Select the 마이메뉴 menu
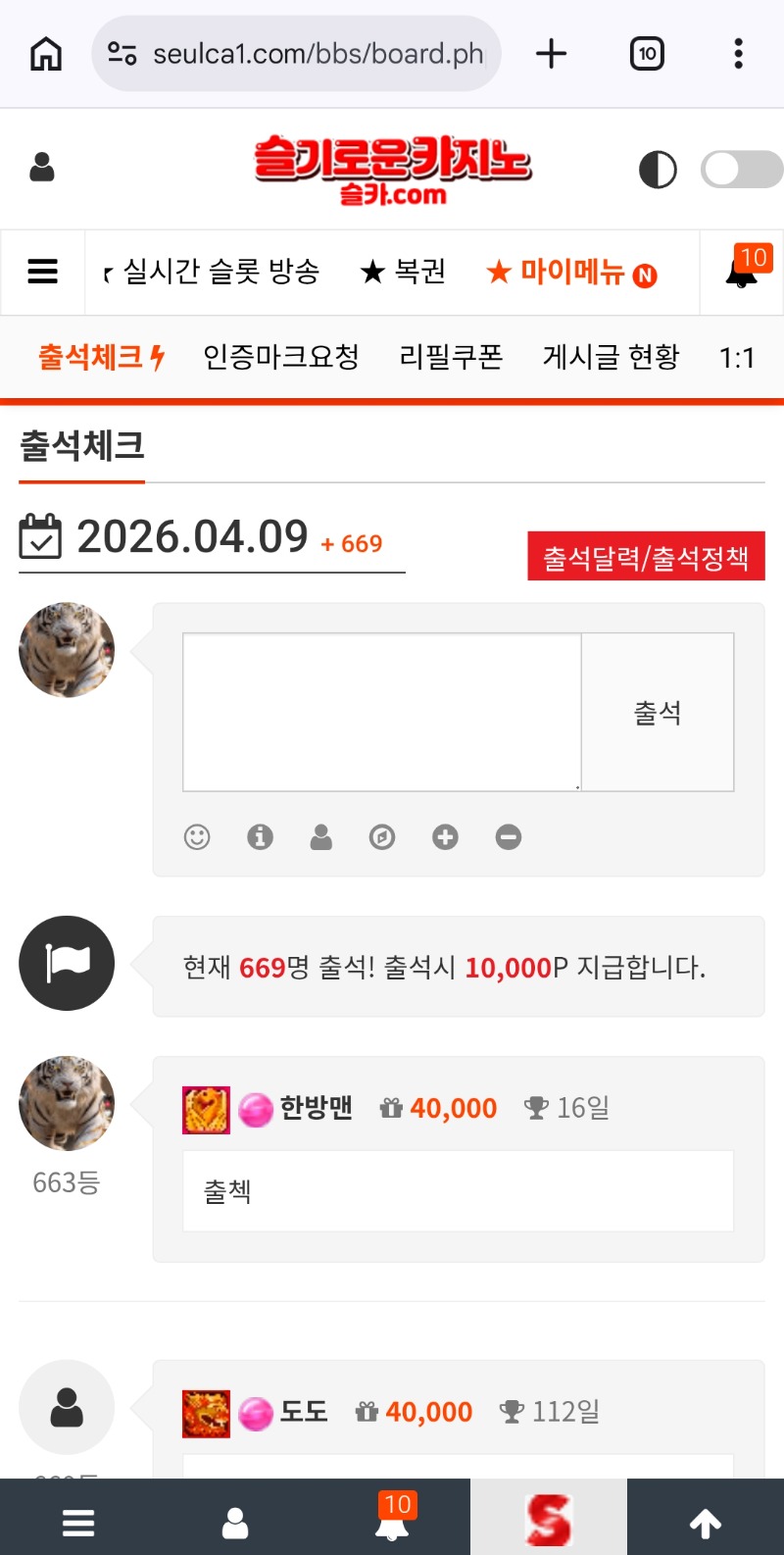This screenshot has height=1555, width=784. (x=571, y=272)
